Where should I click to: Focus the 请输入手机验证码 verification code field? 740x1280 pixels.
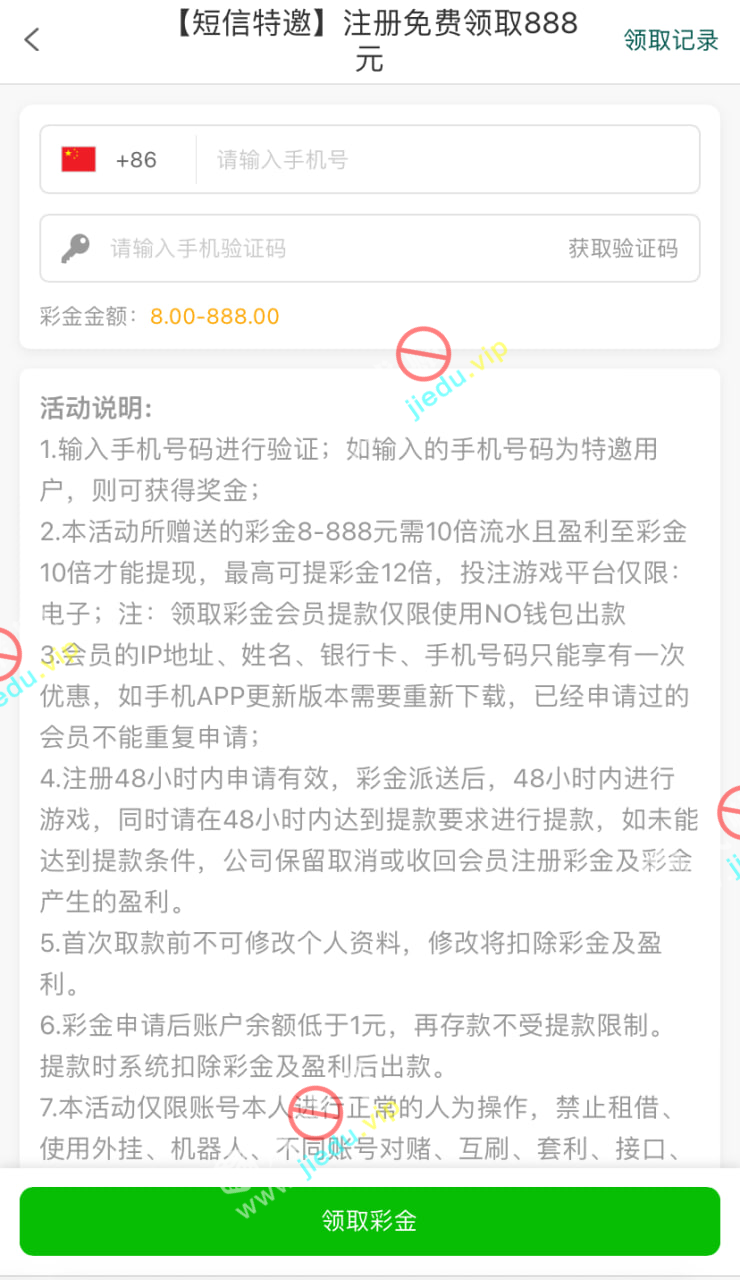[320, 248]
